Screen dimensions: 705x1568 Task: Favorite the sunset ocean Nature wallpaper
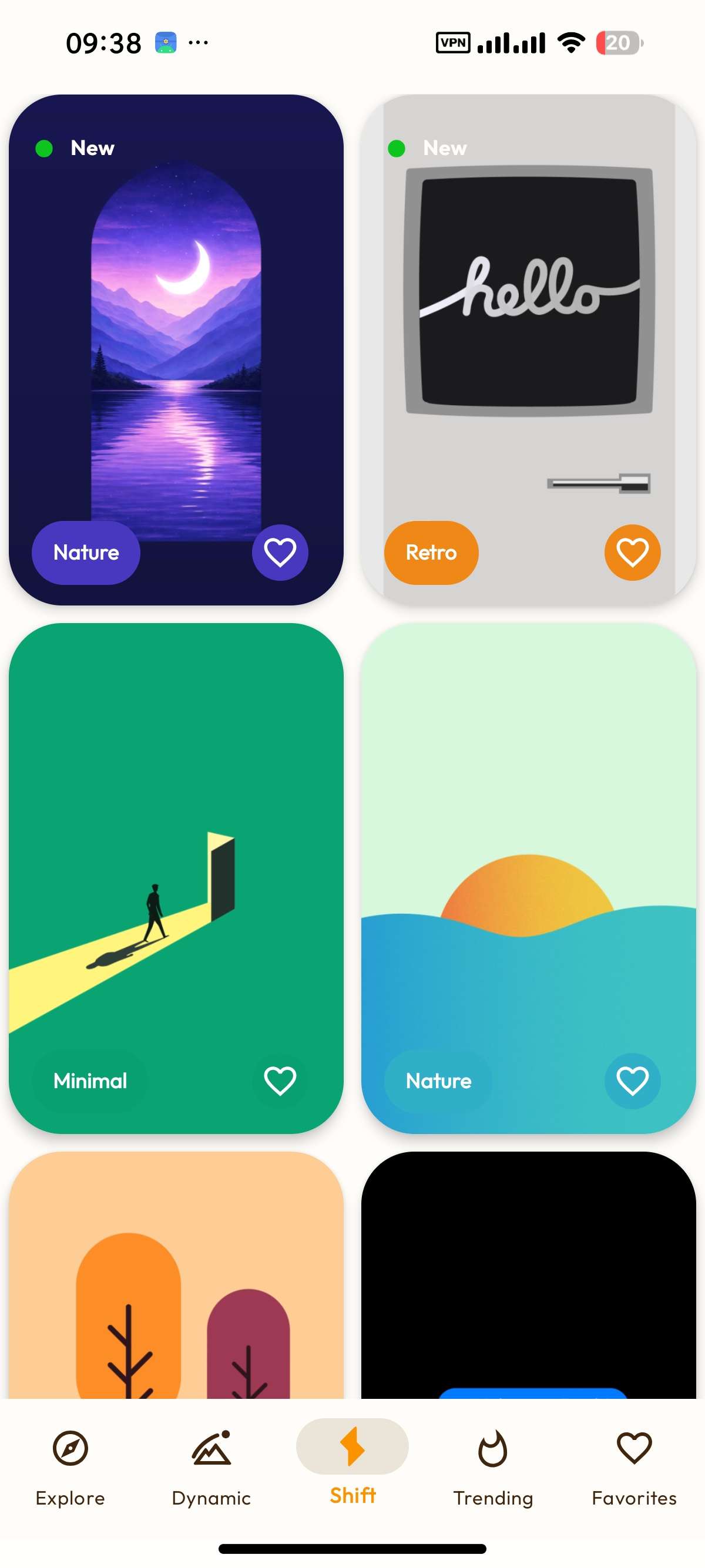pyautogui.click(x=632, y=1081)
